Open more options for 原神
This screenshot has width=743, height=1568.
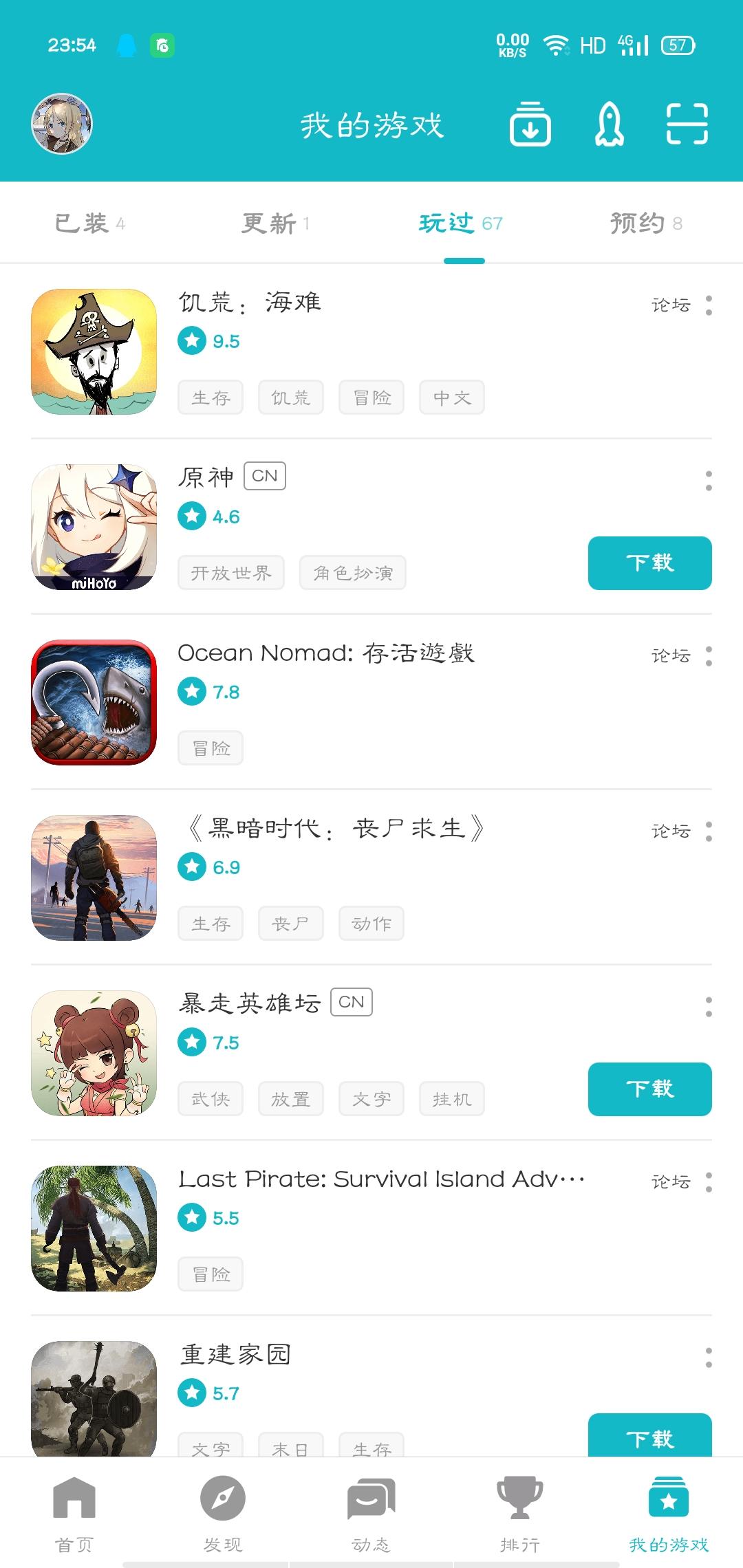709,481
